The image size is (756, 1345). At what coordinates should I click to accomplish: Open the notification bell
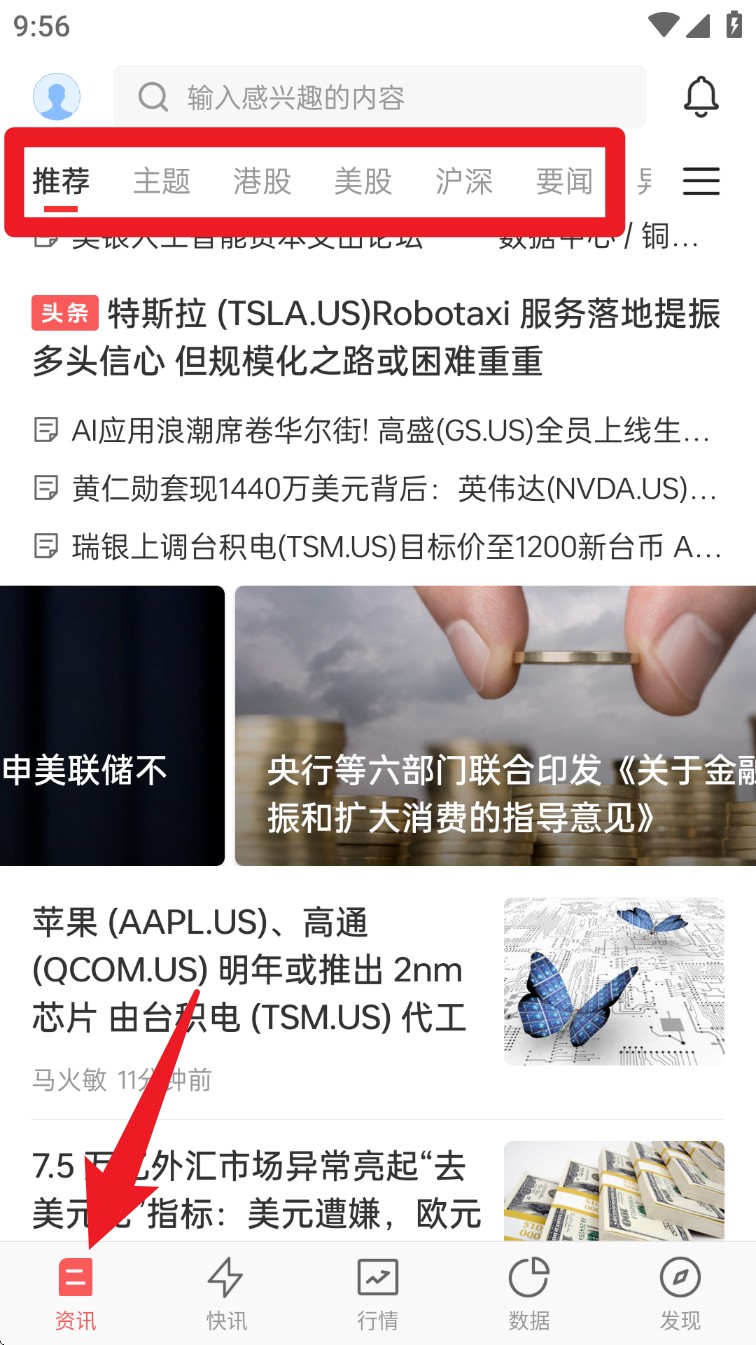click(x=702, y=96)
